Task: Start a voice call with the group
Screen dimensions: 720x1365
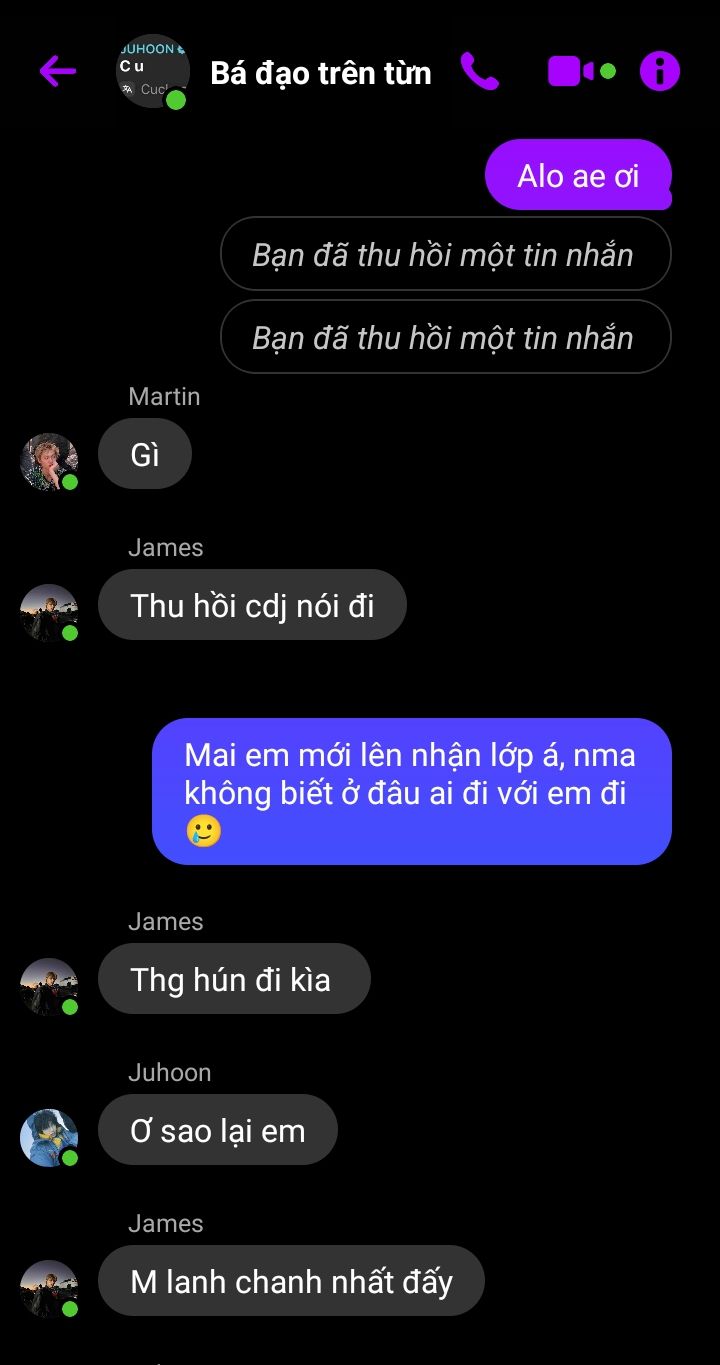Action: (x=480, y=71)
